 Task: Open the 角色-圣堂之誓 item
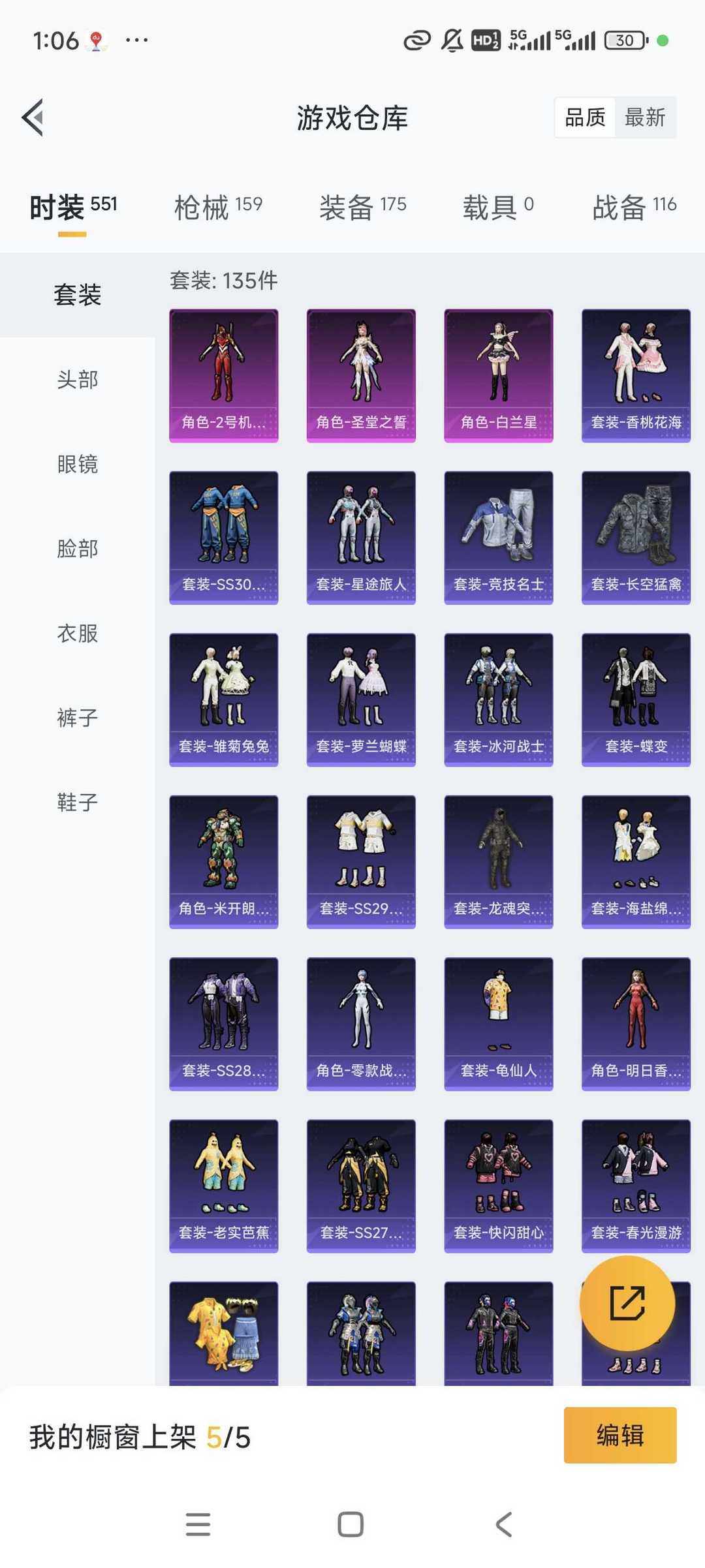point(361,376)
